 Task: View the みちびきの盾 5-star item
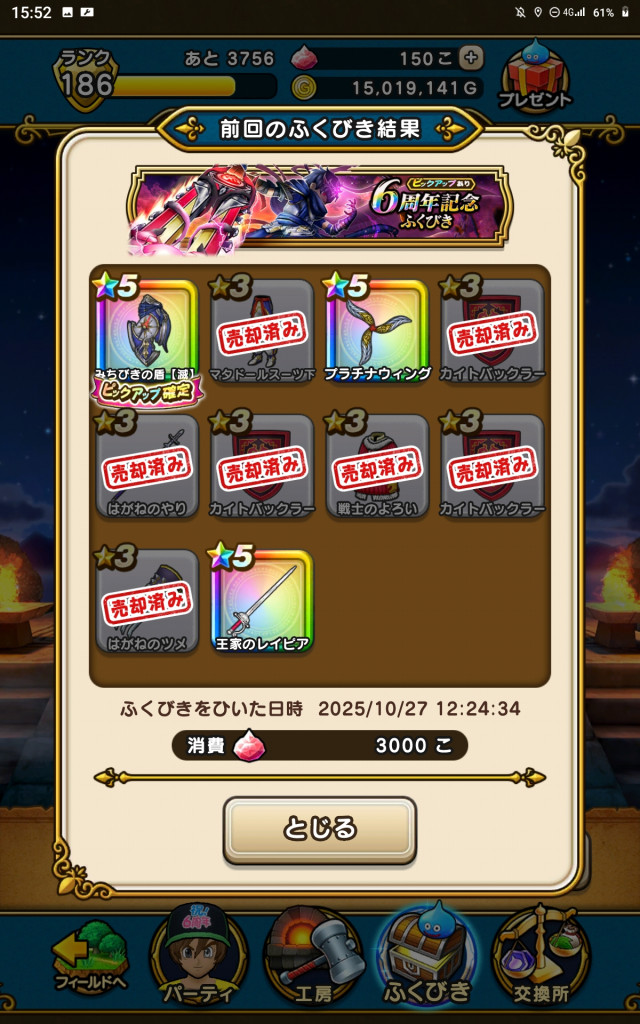147,332
